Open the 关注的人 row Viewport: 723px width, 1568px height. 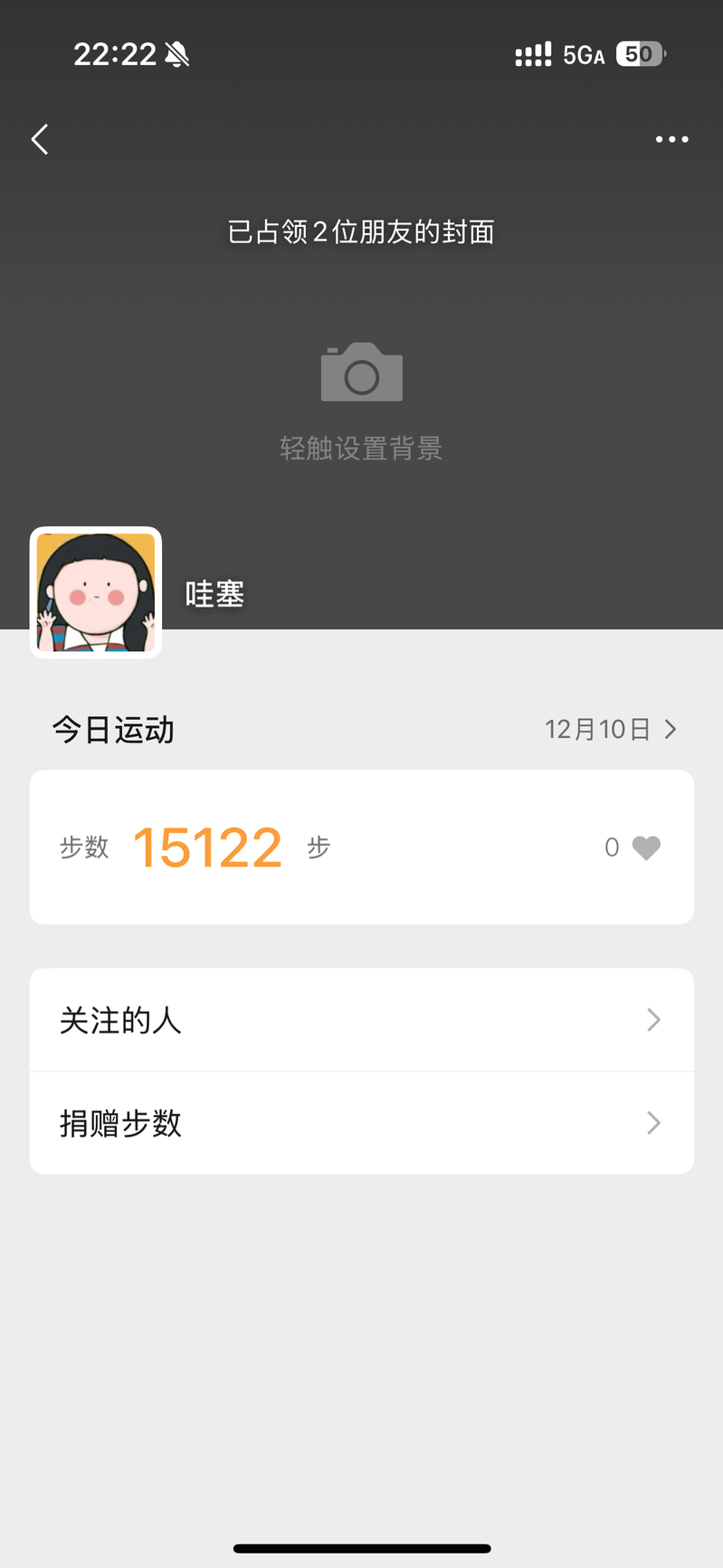[x=361, y=1020]
